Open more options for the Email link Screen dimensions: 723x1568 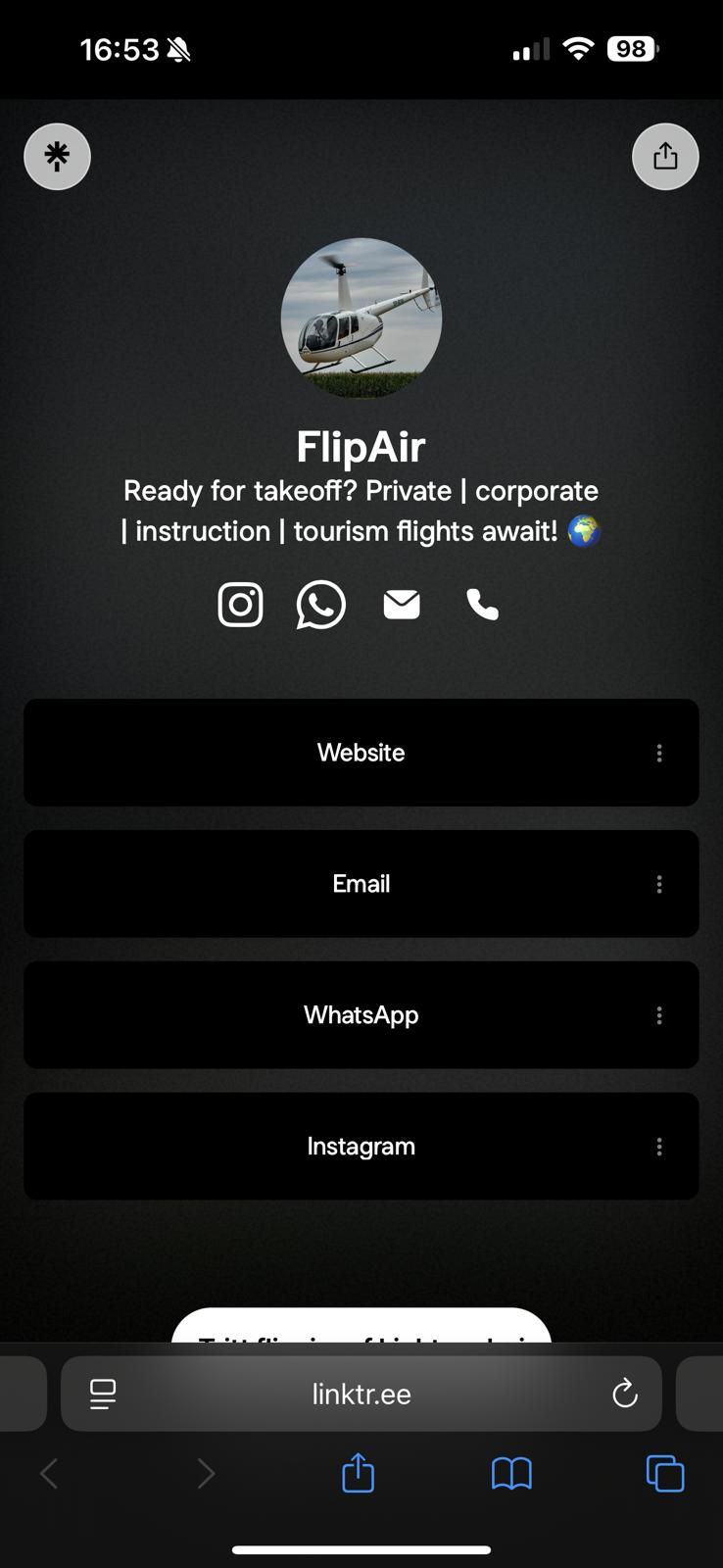659,884
